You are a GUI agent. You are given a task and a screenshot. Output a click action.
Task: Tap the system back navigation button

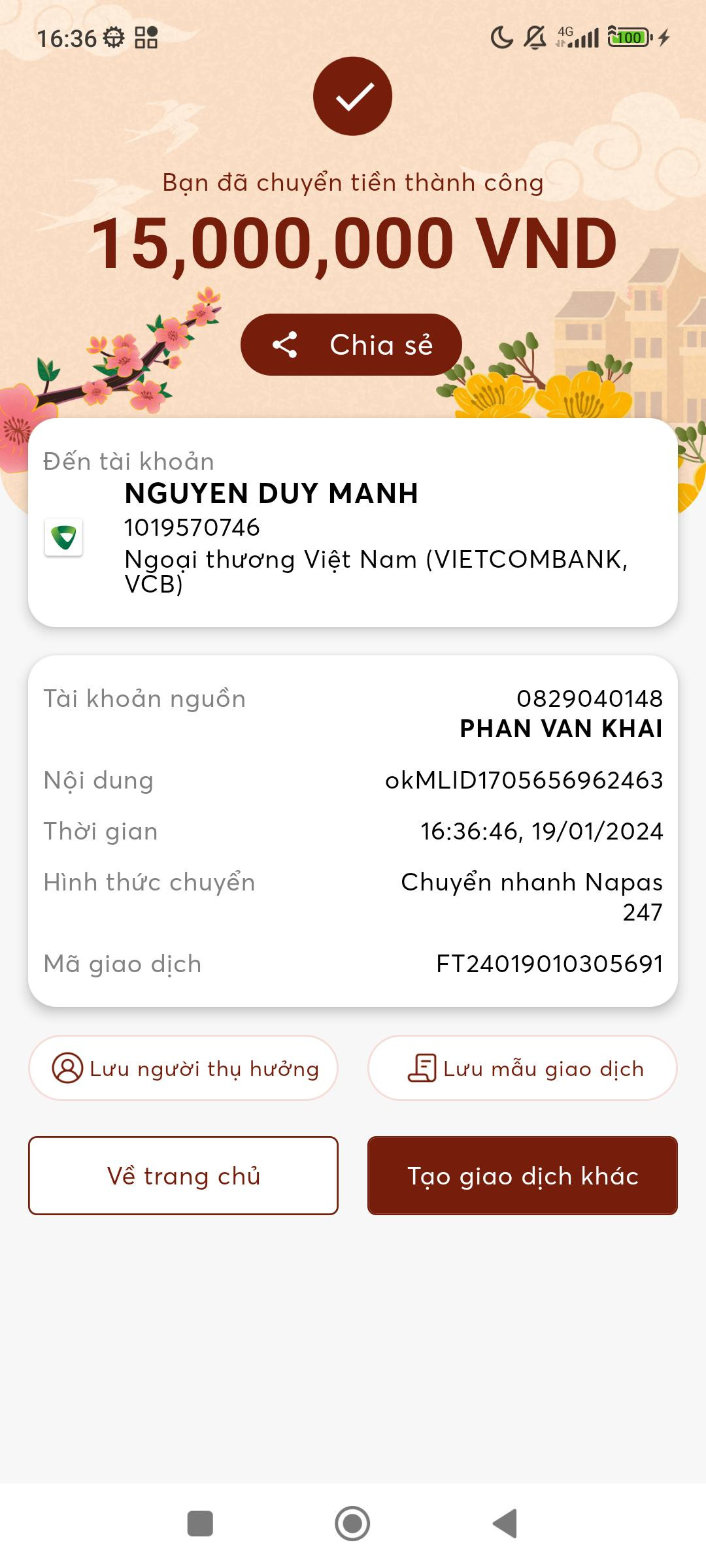pos(505,1524)
